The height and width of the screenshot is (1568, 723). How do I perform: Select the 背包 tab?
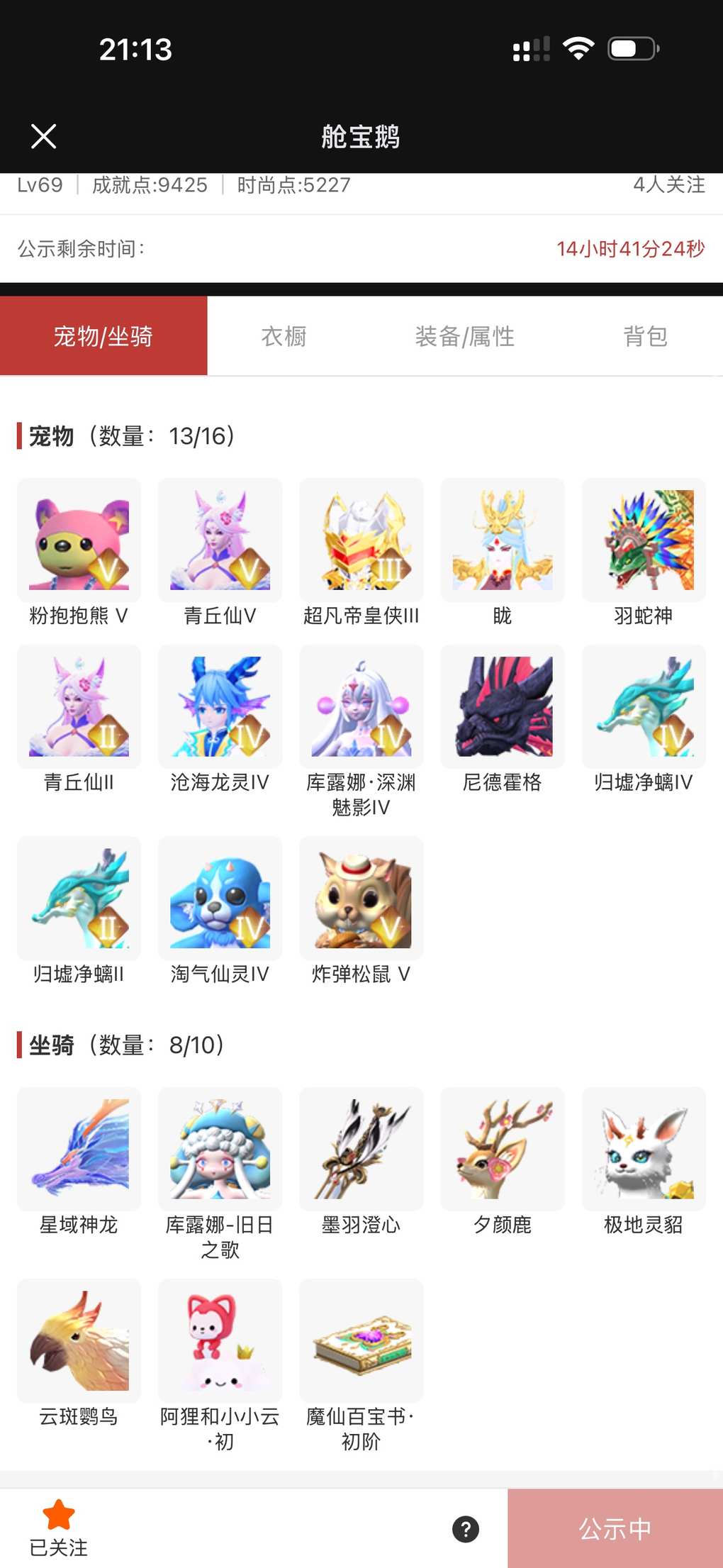pyautogui.click(x=645, y=336)
